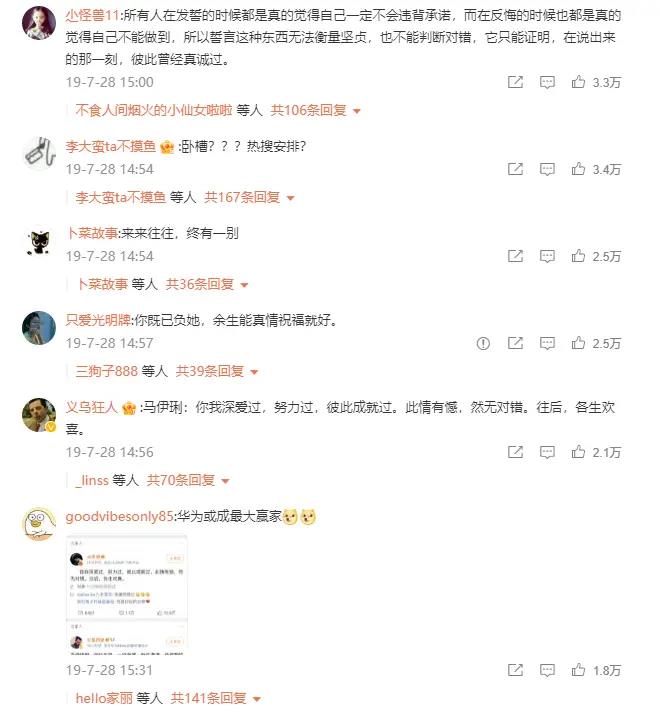This screenshot has height=714, width=660.
Task: View replier 三狗子888's profile
Action: (106, 371)
